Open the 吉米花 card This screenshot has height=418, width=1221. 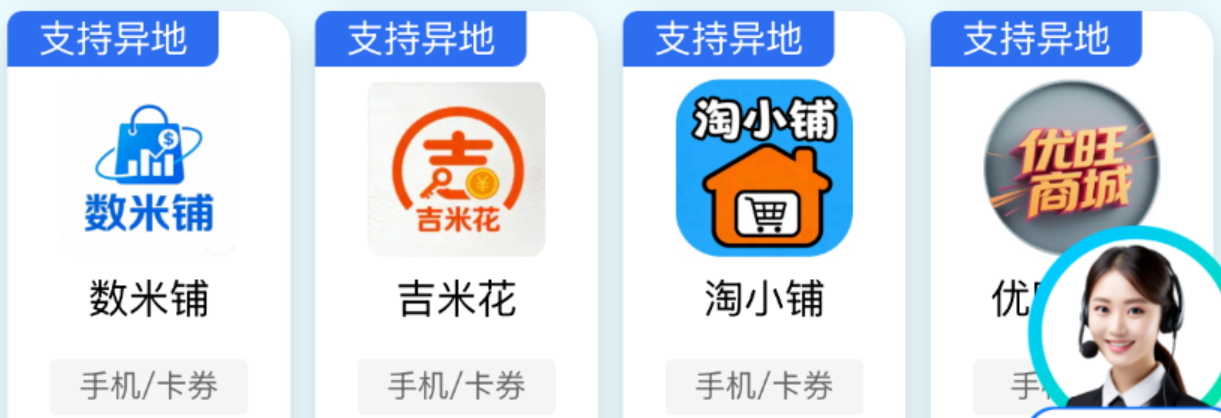[x=456, y=170]
